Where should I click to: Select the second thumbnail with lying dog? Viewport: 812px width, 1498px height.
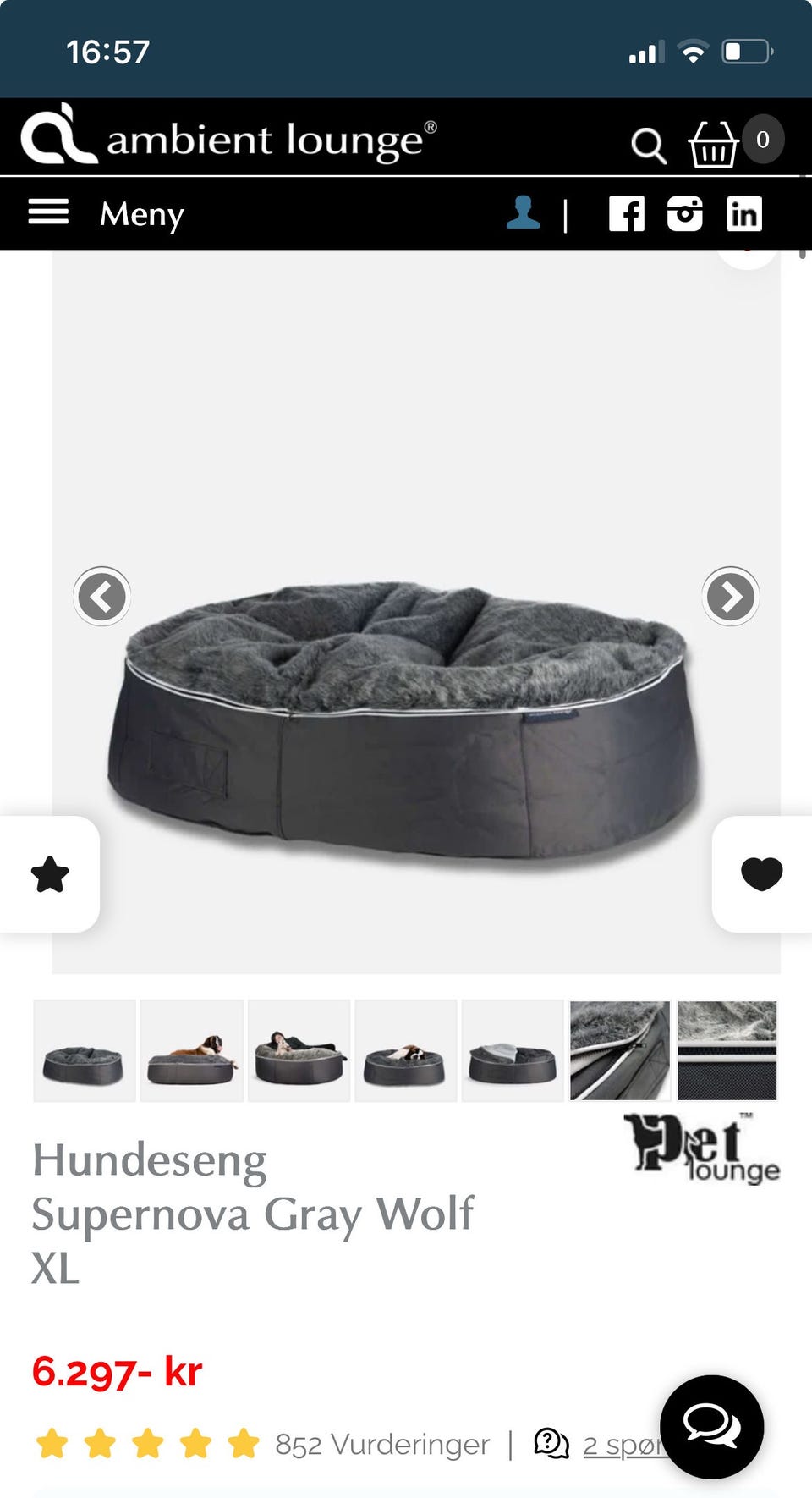click(x=192, y=1051)
